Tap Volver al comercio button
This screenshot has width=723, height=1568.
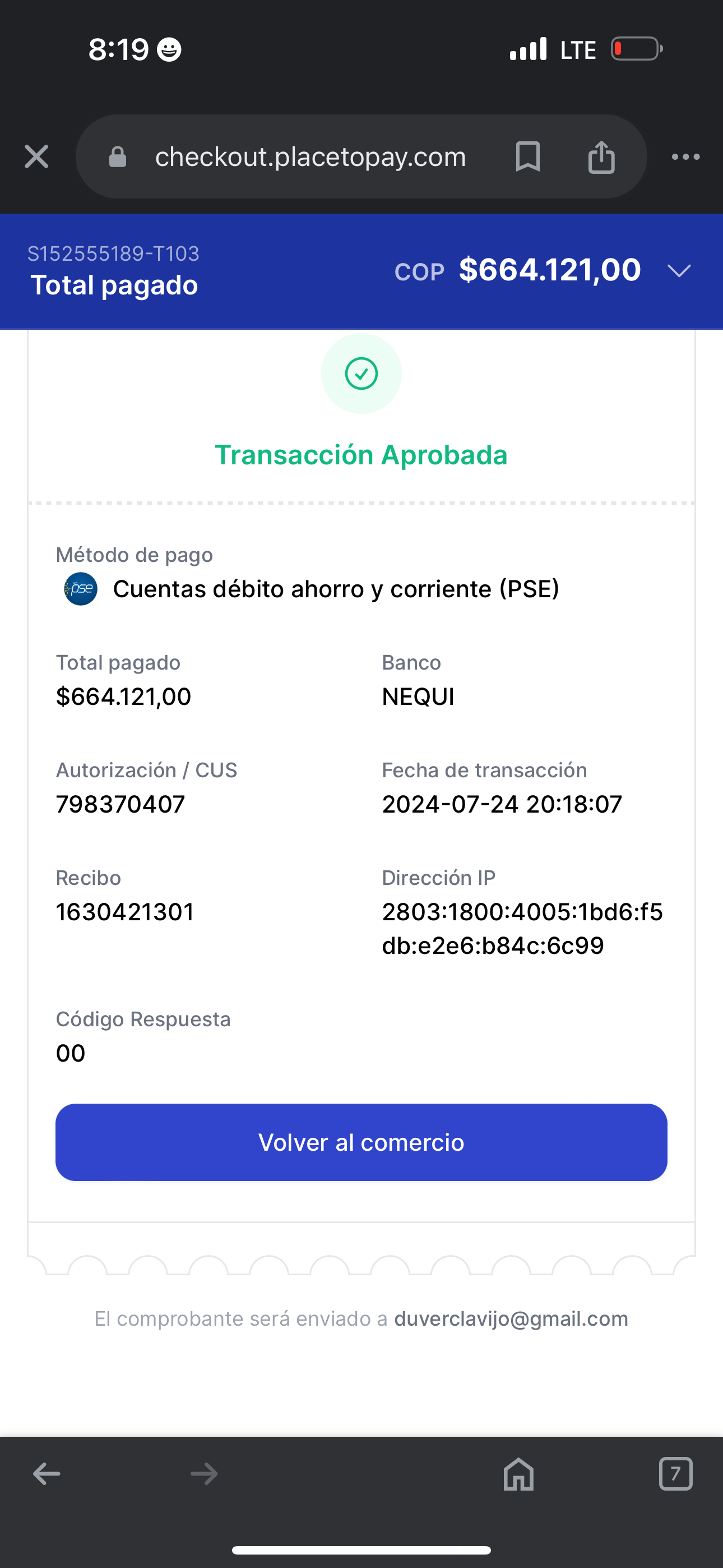tap(361, 1142)
